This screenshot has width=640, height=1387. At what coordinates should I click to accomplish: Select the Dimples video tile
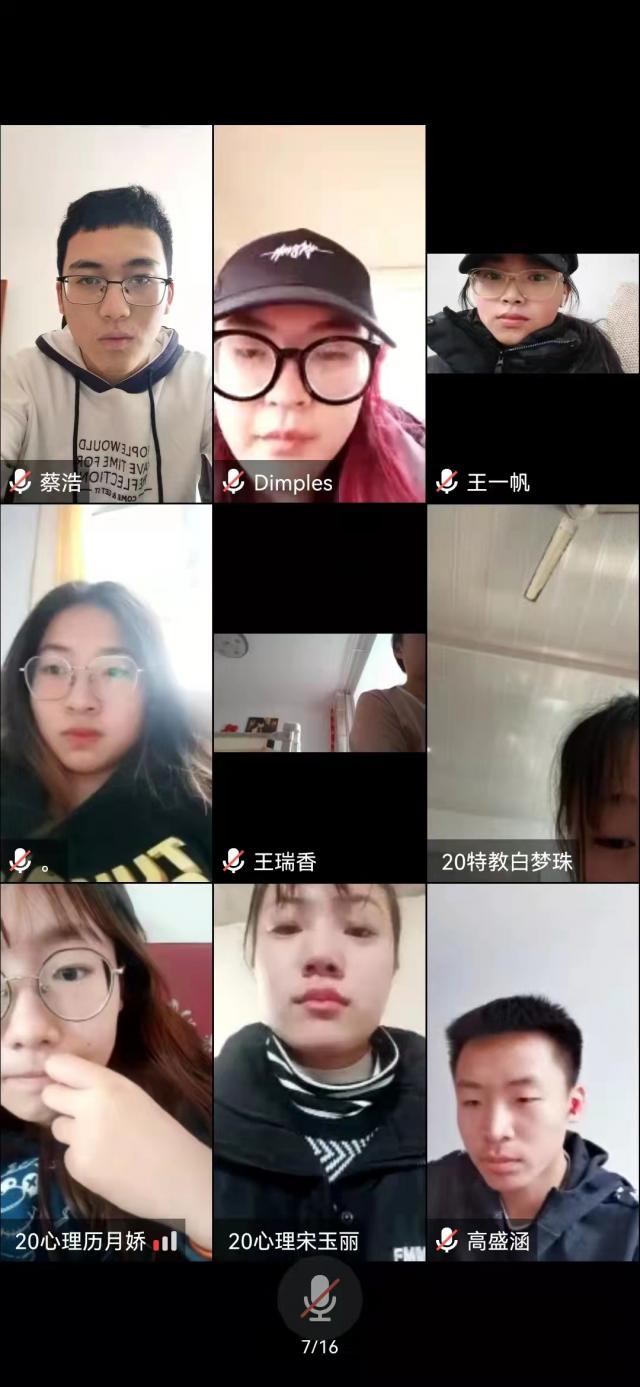[x=319, y=313]
